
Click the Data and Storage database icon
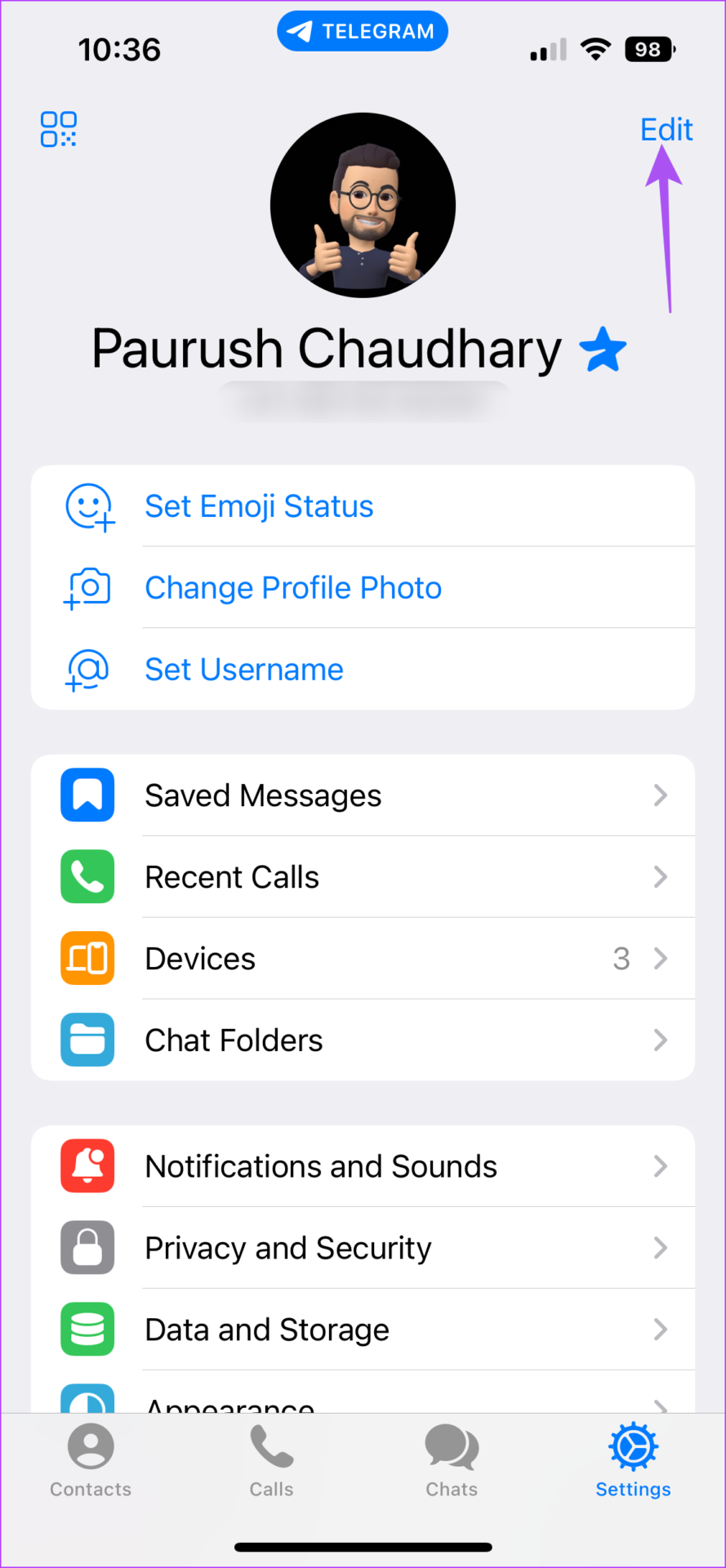tap(87, 1330)
